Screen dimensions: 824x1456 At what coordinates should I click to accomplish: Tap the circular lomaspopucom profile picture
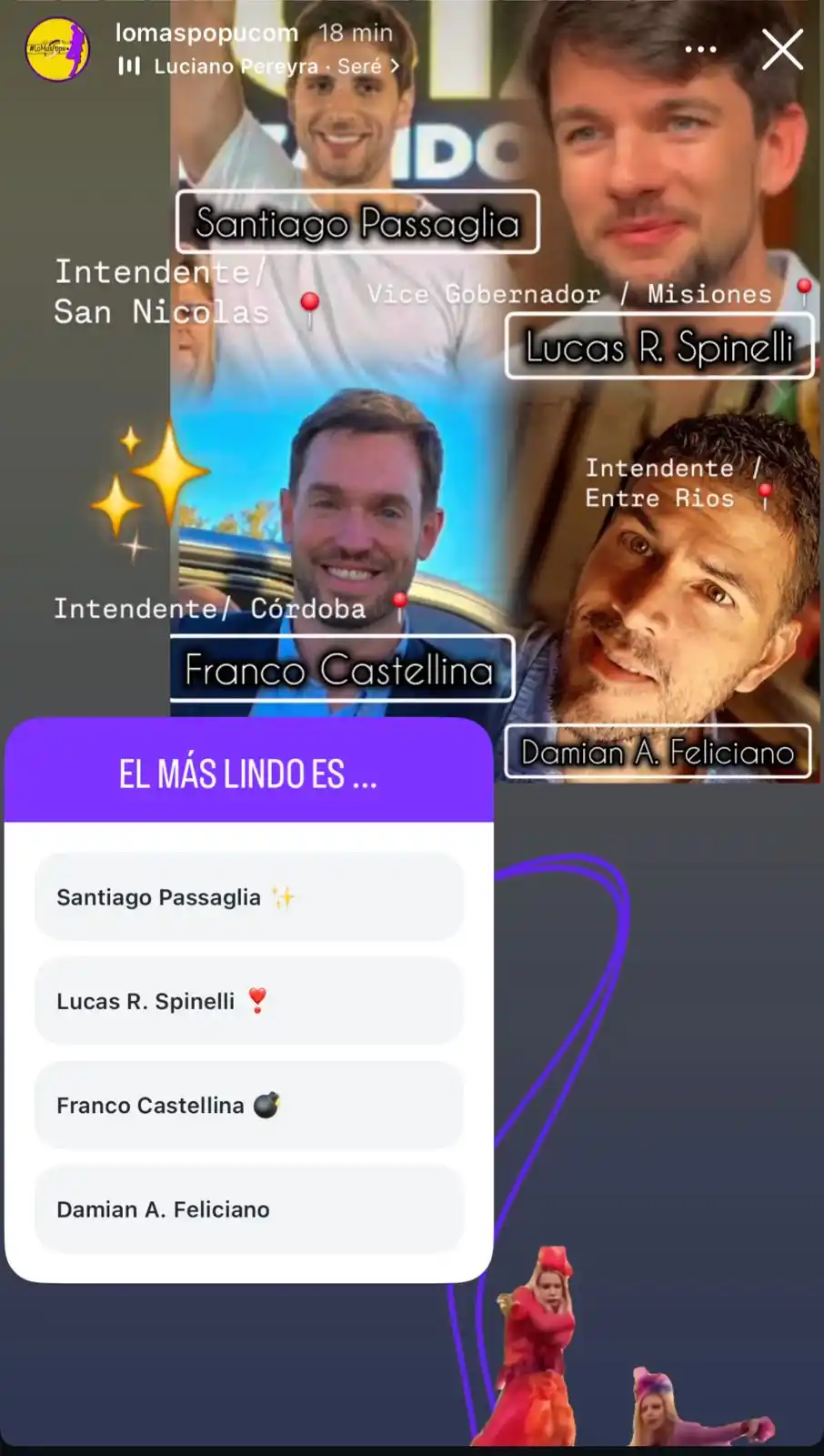pyautogui.click(x=56, y=50)
